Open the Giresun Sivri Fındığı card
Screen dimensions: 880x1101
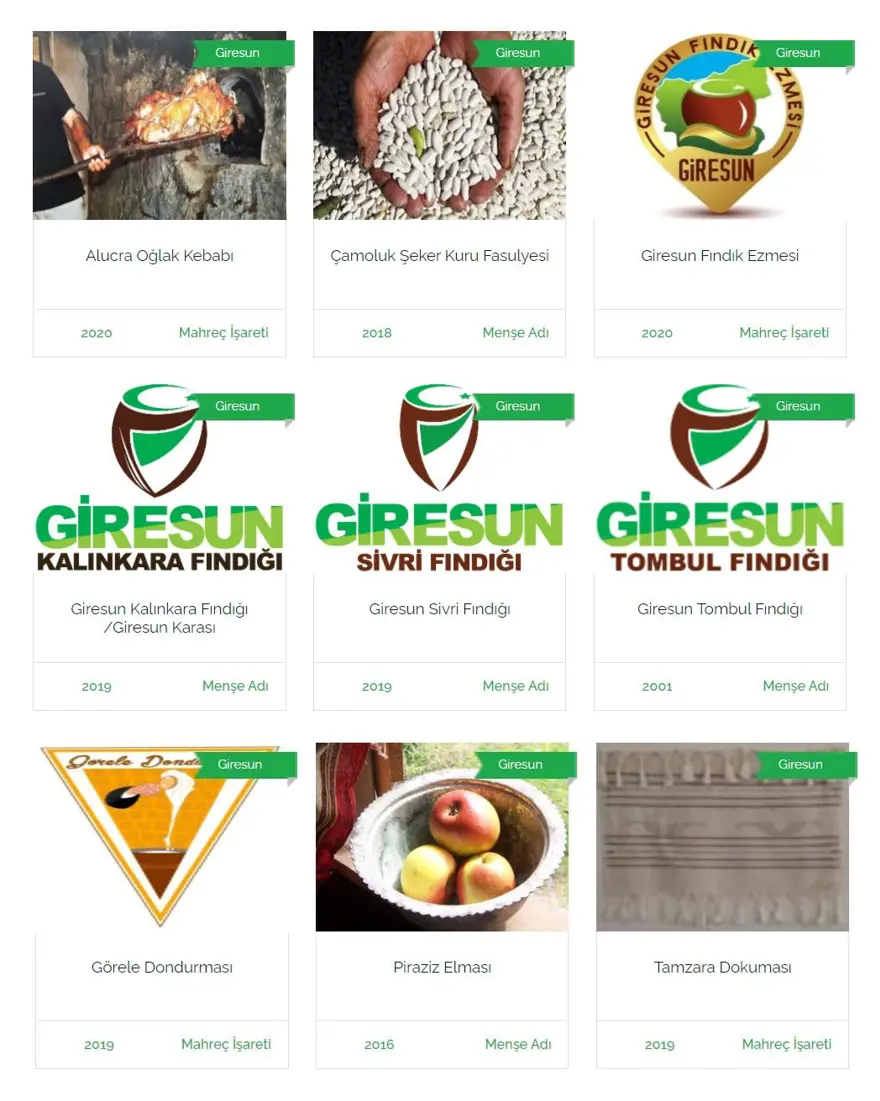tap(439, 609)
